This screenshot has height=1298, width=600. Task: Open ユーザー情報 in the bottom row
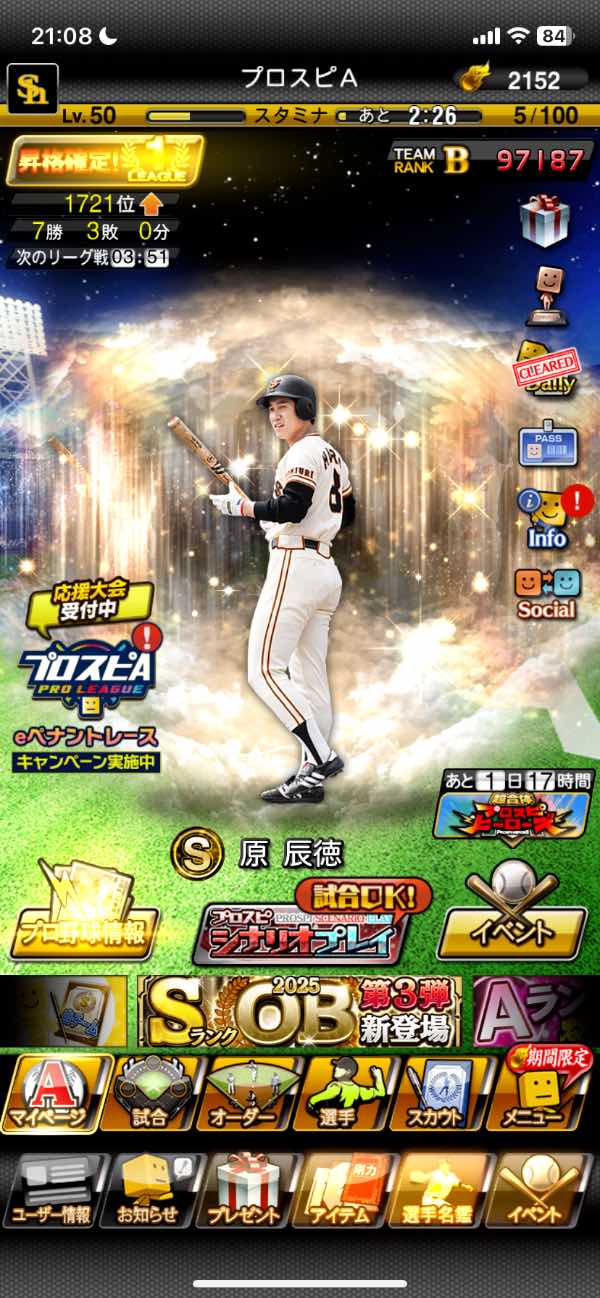53,1190
